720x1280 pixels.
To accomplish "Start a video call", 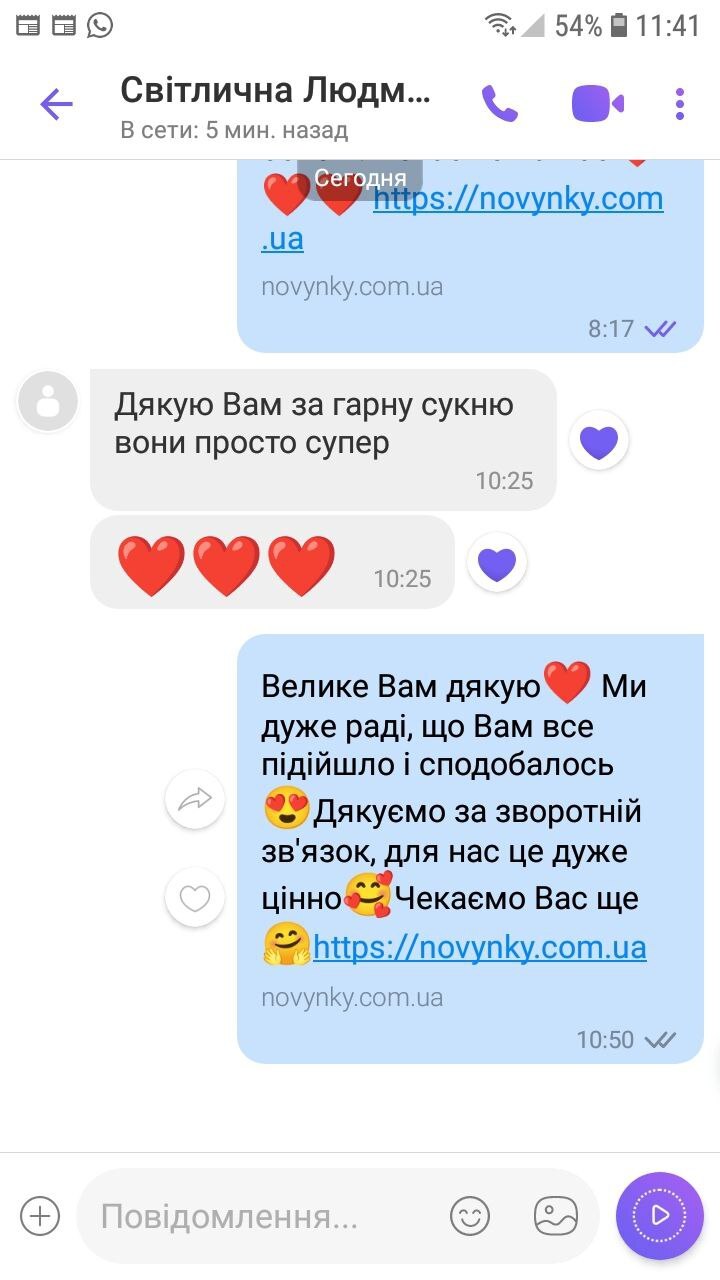I will [597, 104].
